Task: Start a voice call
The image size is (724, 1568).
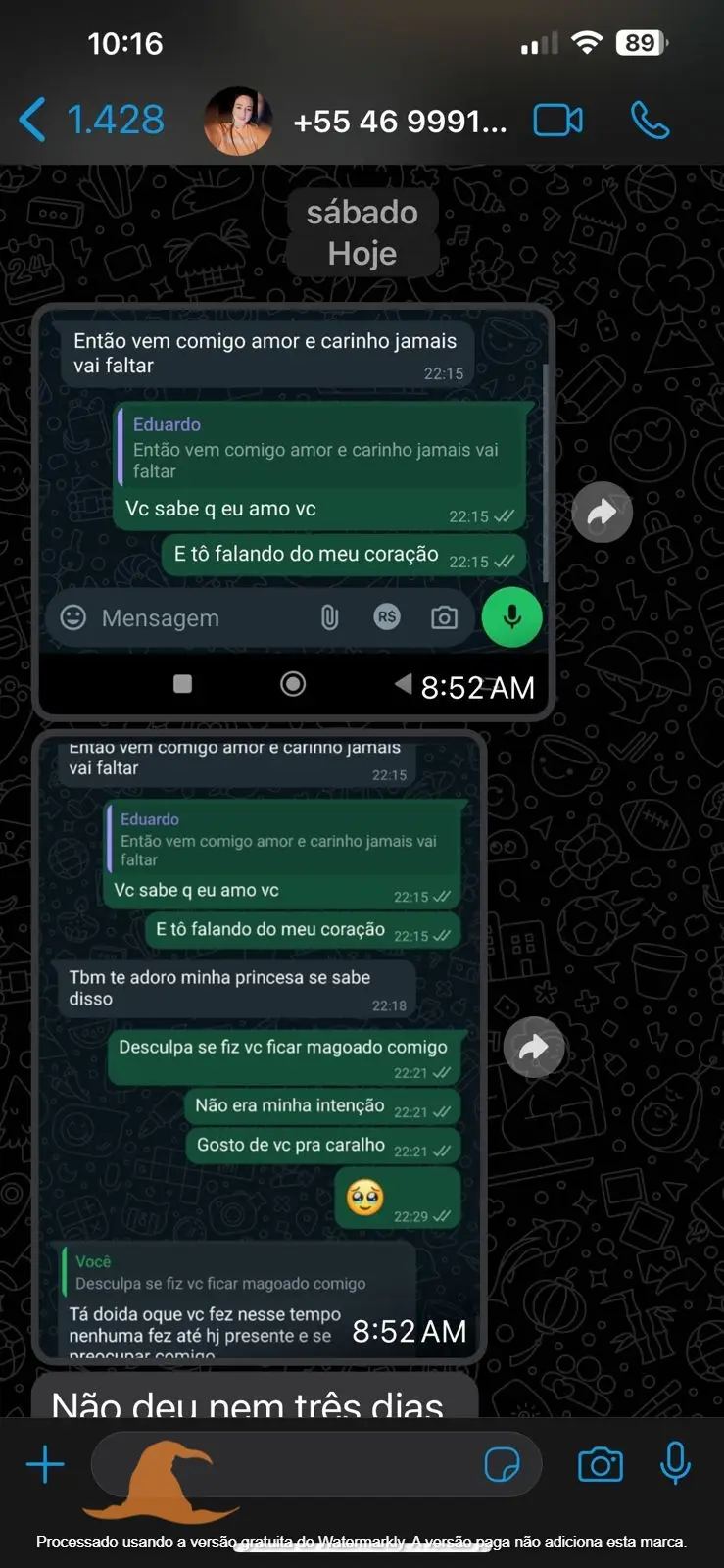Action: coord(650,121)
